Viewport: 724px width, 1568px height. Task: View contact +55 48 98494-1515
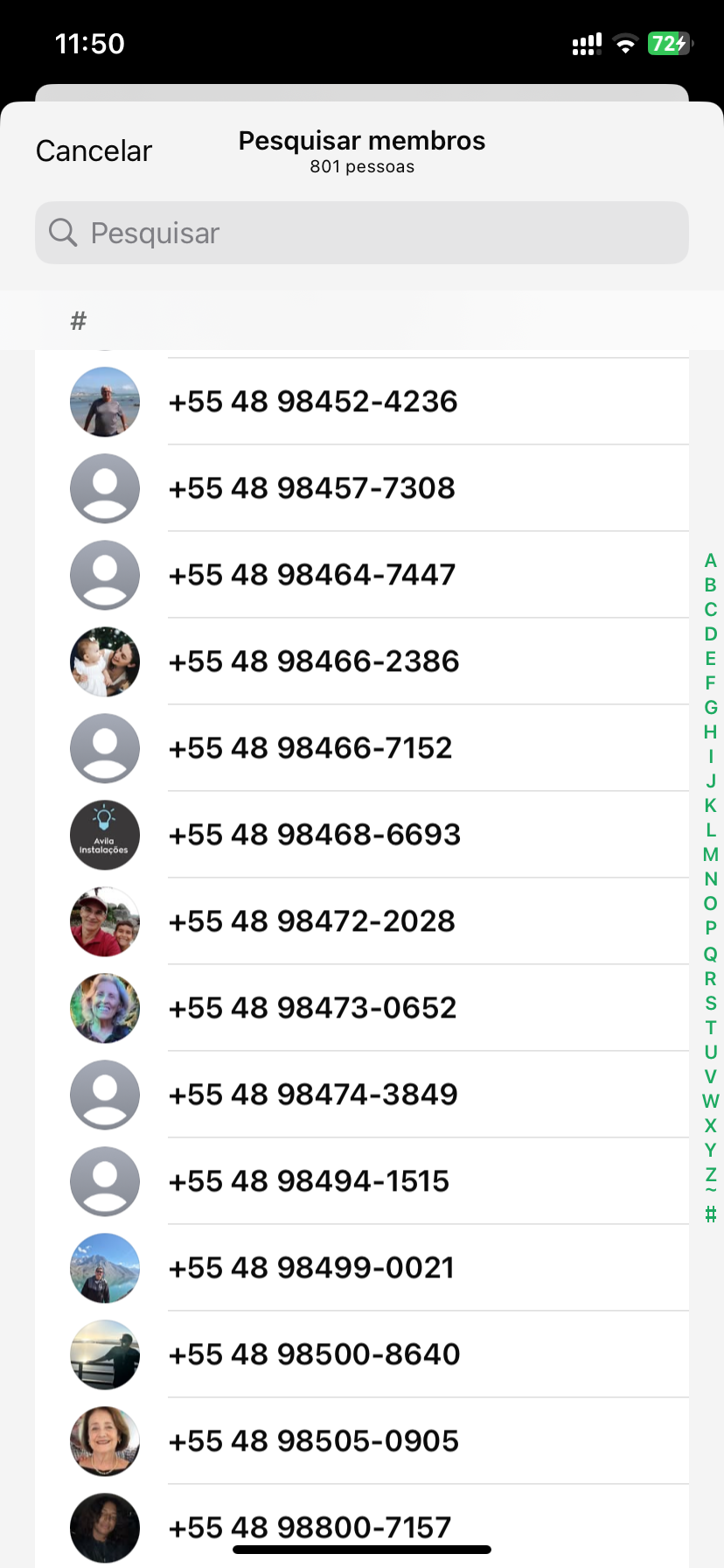(309, 1181)
